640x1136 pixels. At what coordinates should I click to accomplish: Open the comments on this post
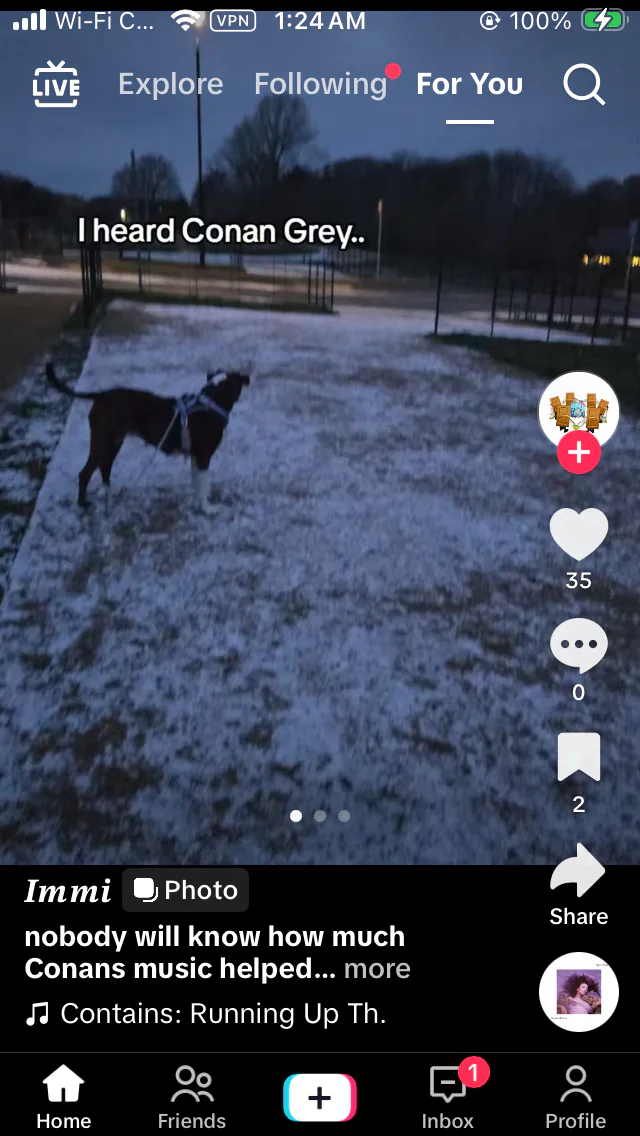coord(578,646)
